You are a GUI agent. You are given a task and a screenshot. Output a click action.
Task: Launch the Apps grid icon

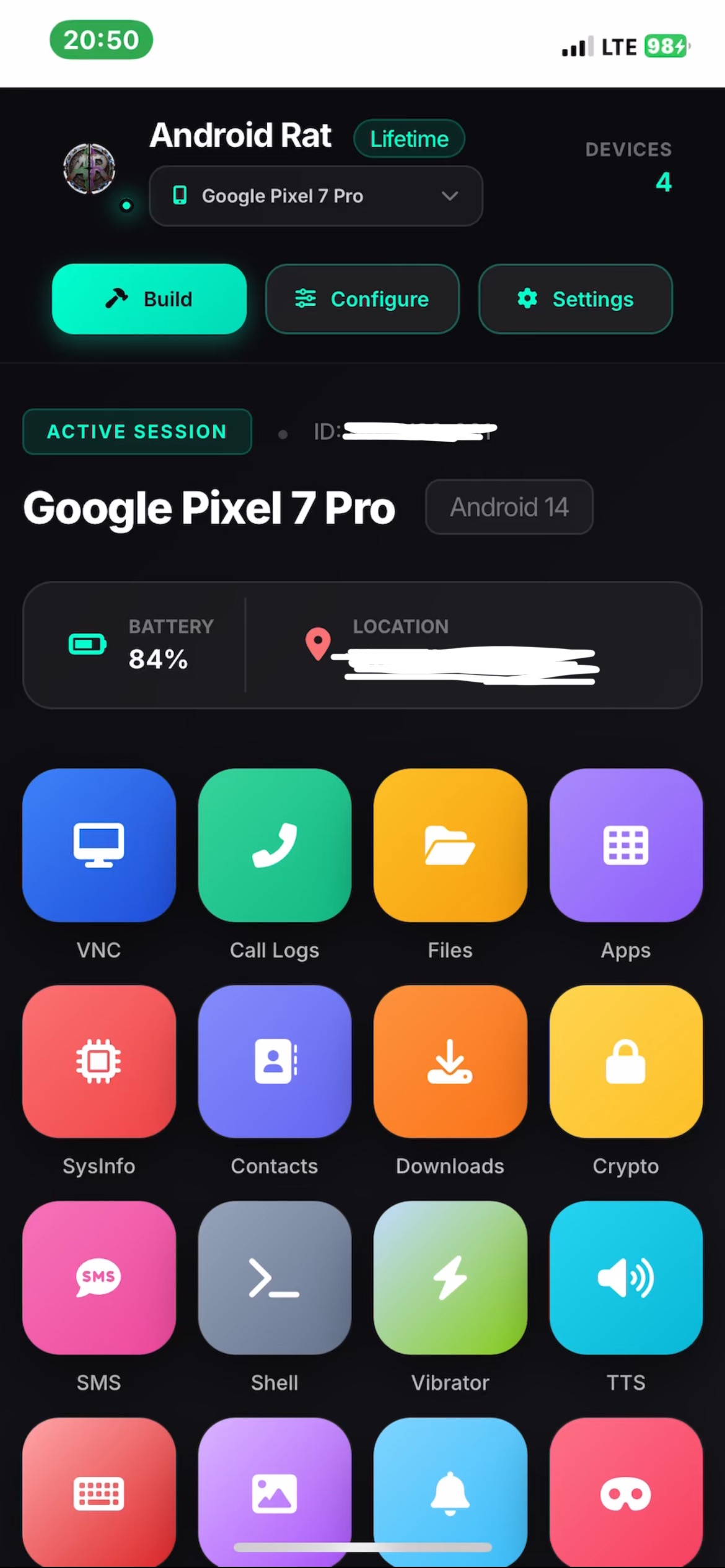coord(626,847)
